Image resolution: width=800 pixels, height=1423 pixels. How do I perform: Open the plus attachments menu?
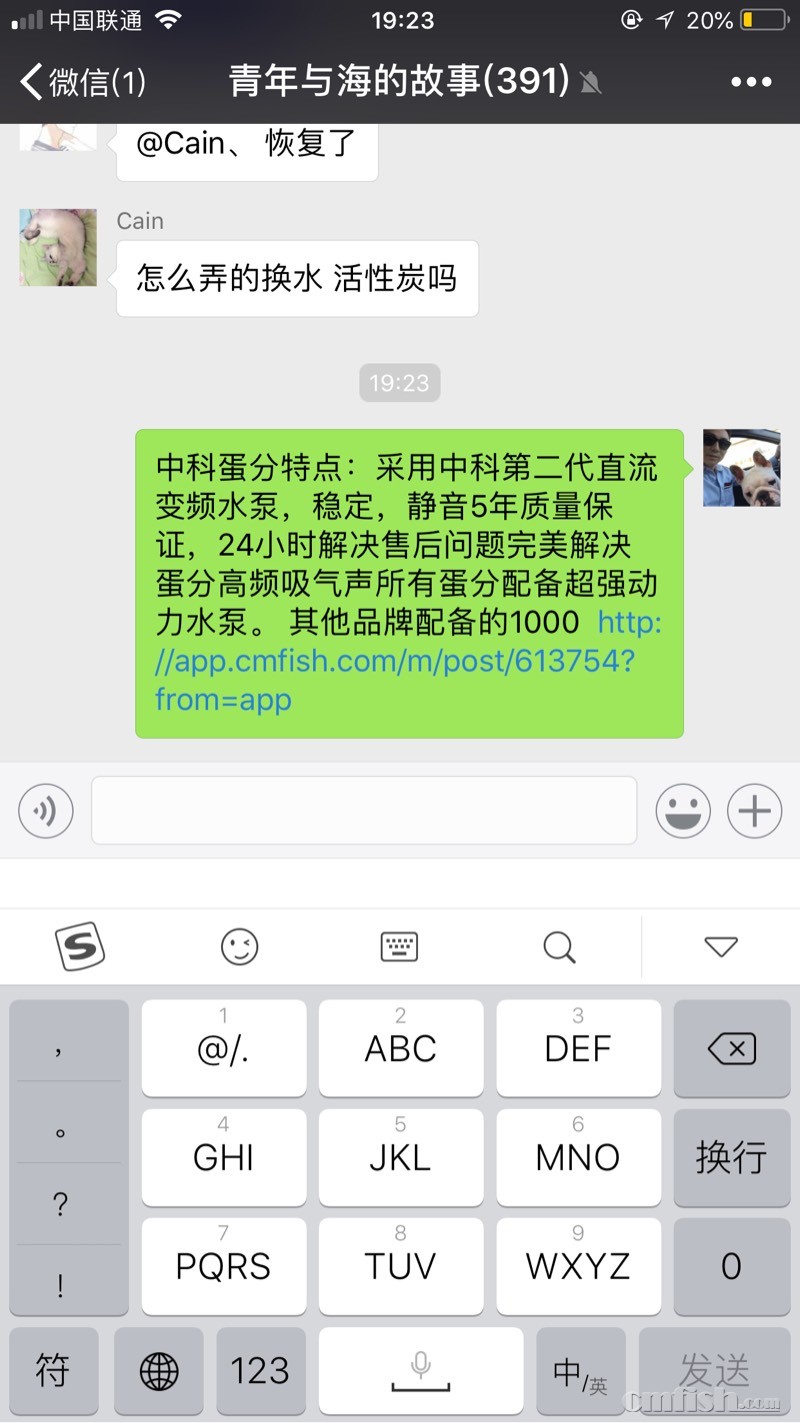[x=754, y=810]
